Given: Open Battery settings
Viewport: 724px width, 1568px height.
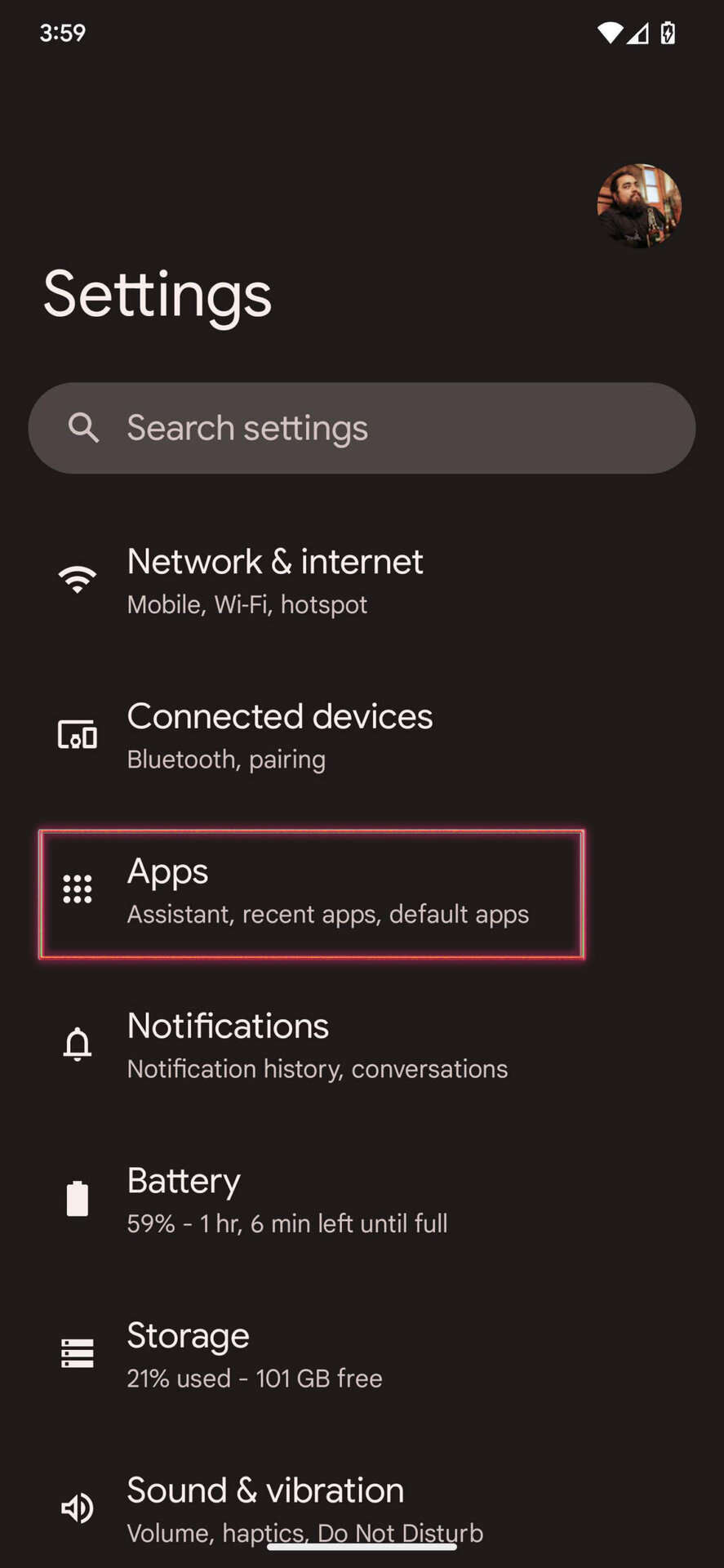Looking at the screenshot, I should point(362,1200).
